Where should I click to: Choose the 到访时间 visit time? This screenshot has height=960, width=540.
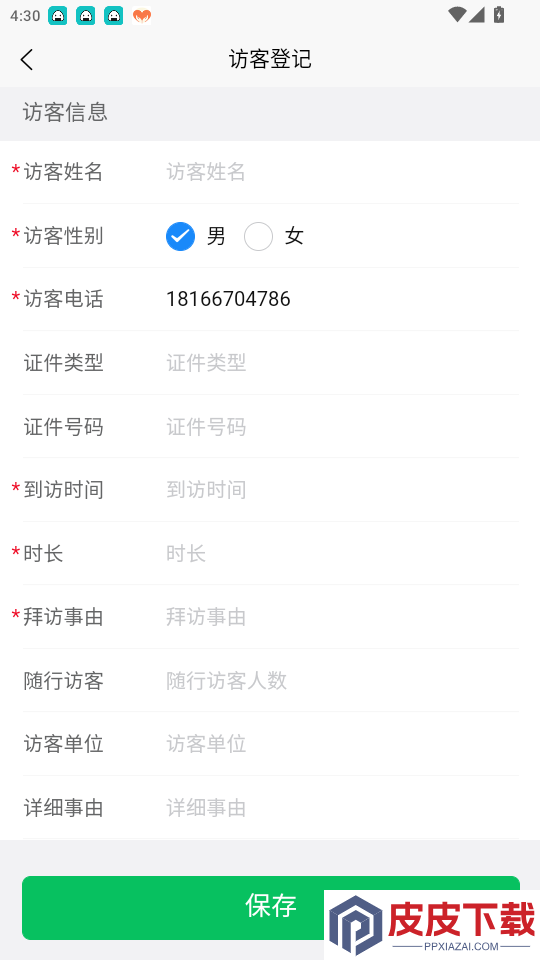pos(342,490)
